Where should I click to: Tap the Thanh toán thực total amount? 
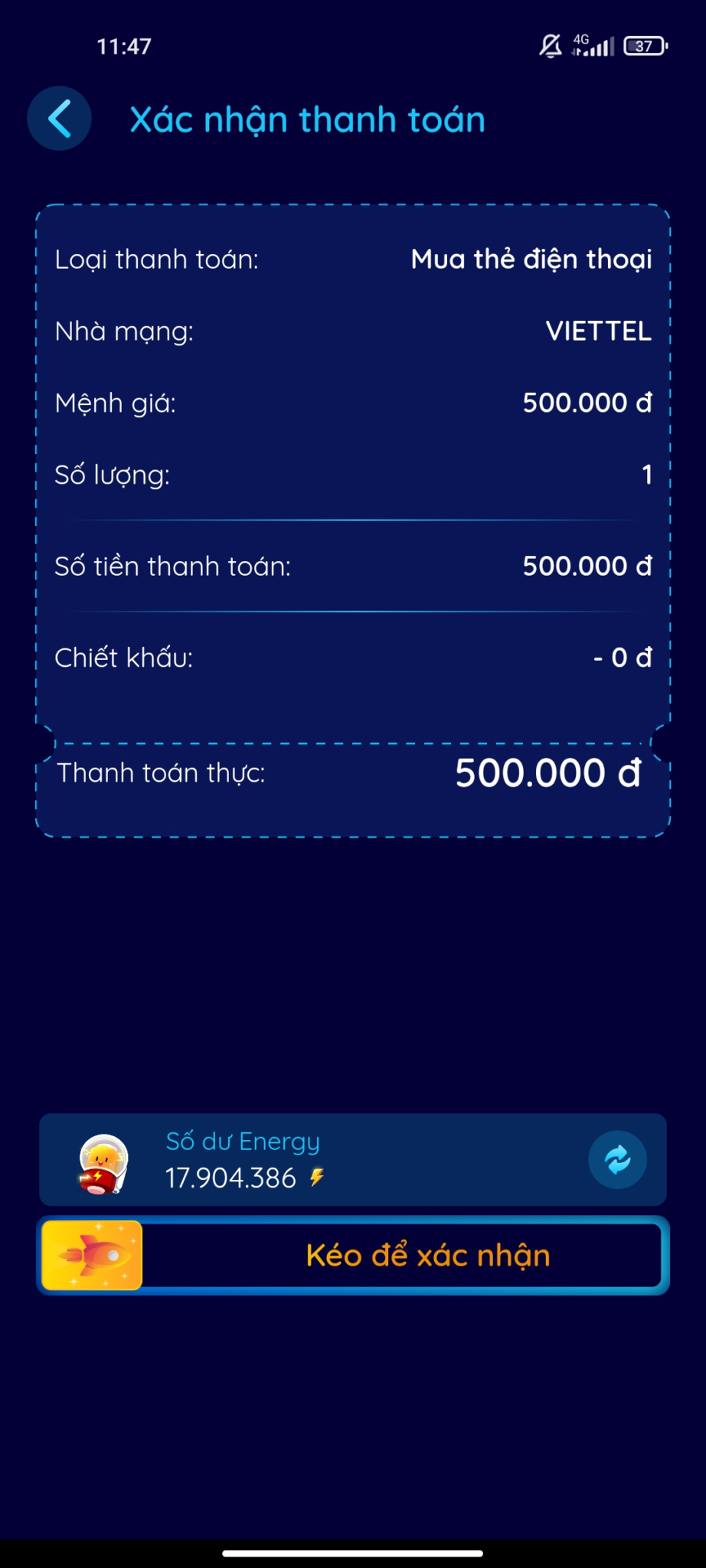[x=547, y=773]
